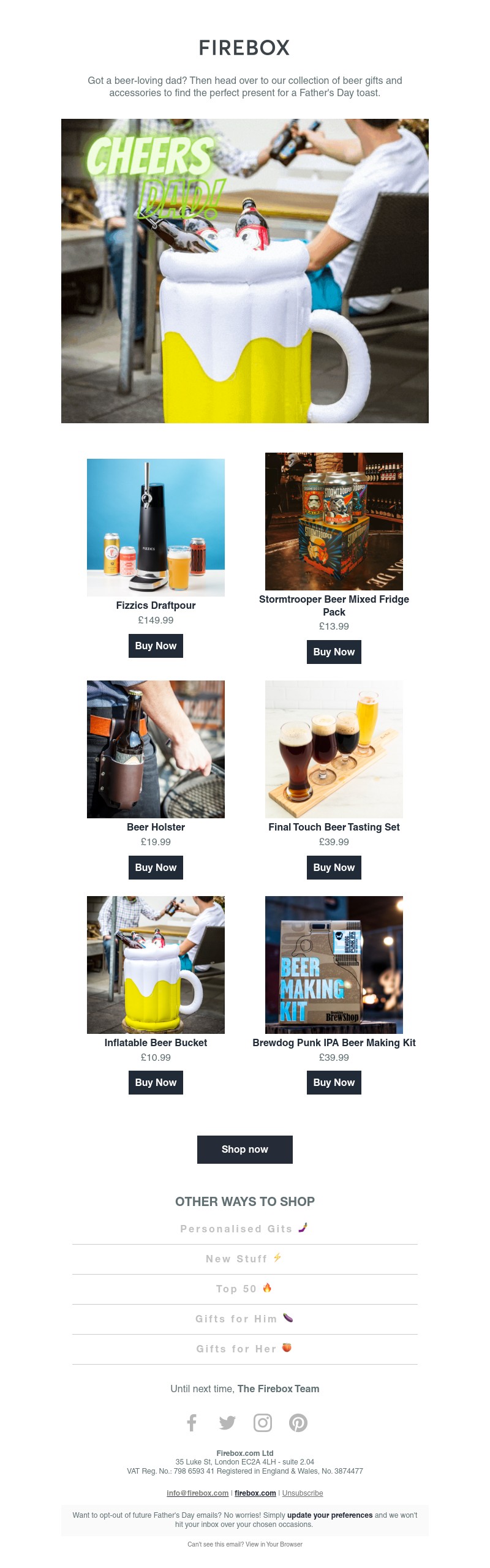Open Gifts for Her

tap(243, 1349)
